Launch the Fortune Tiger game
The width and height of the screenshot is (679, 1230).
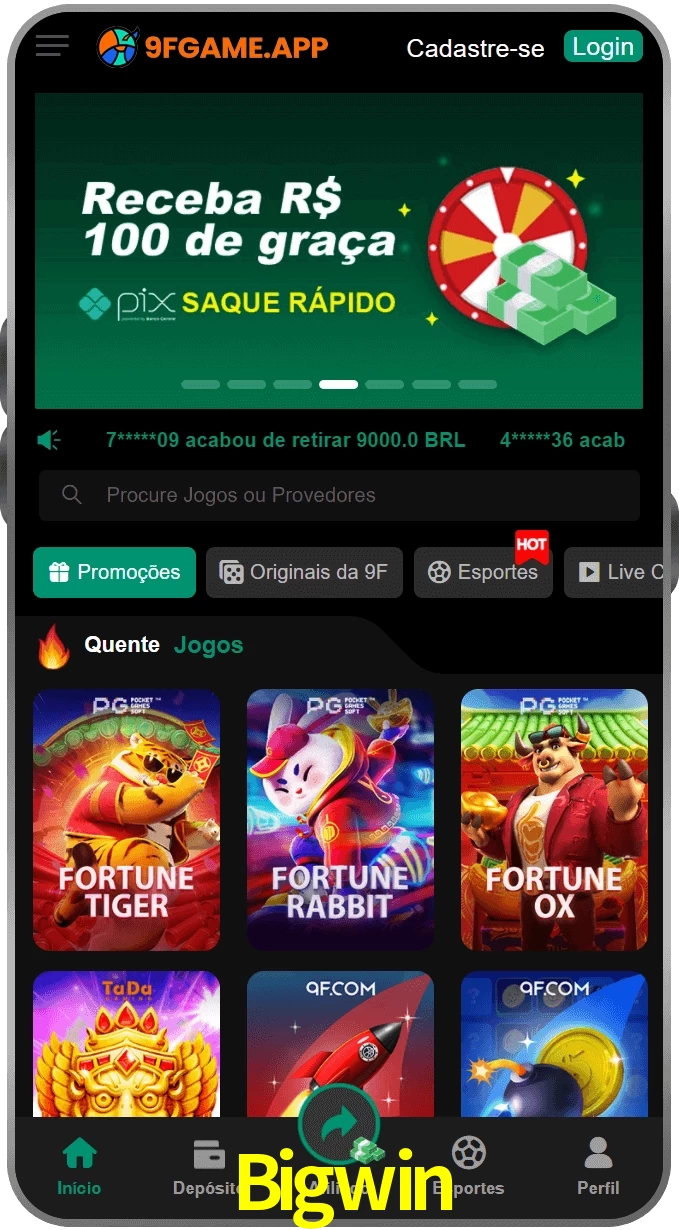click(126, 819)
